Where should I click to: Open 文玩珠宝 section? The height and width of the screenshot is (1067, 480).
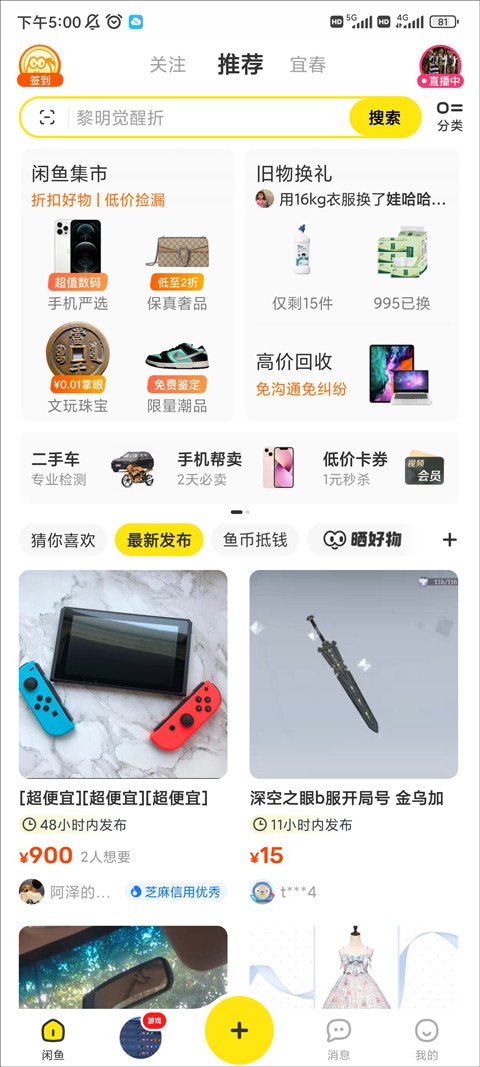point(78,368)
